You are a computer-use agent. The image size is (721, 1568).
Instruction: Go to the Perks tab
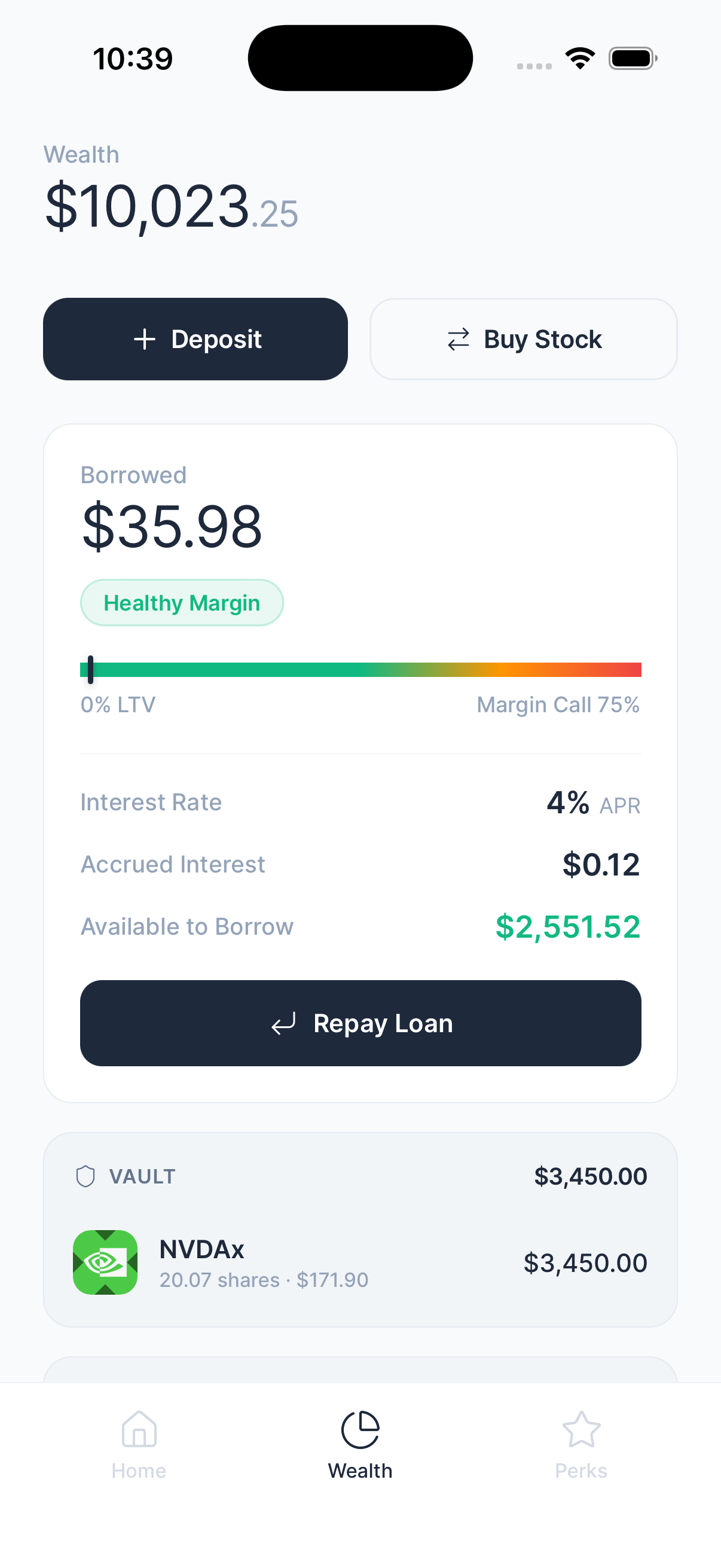click(581, 1445)
